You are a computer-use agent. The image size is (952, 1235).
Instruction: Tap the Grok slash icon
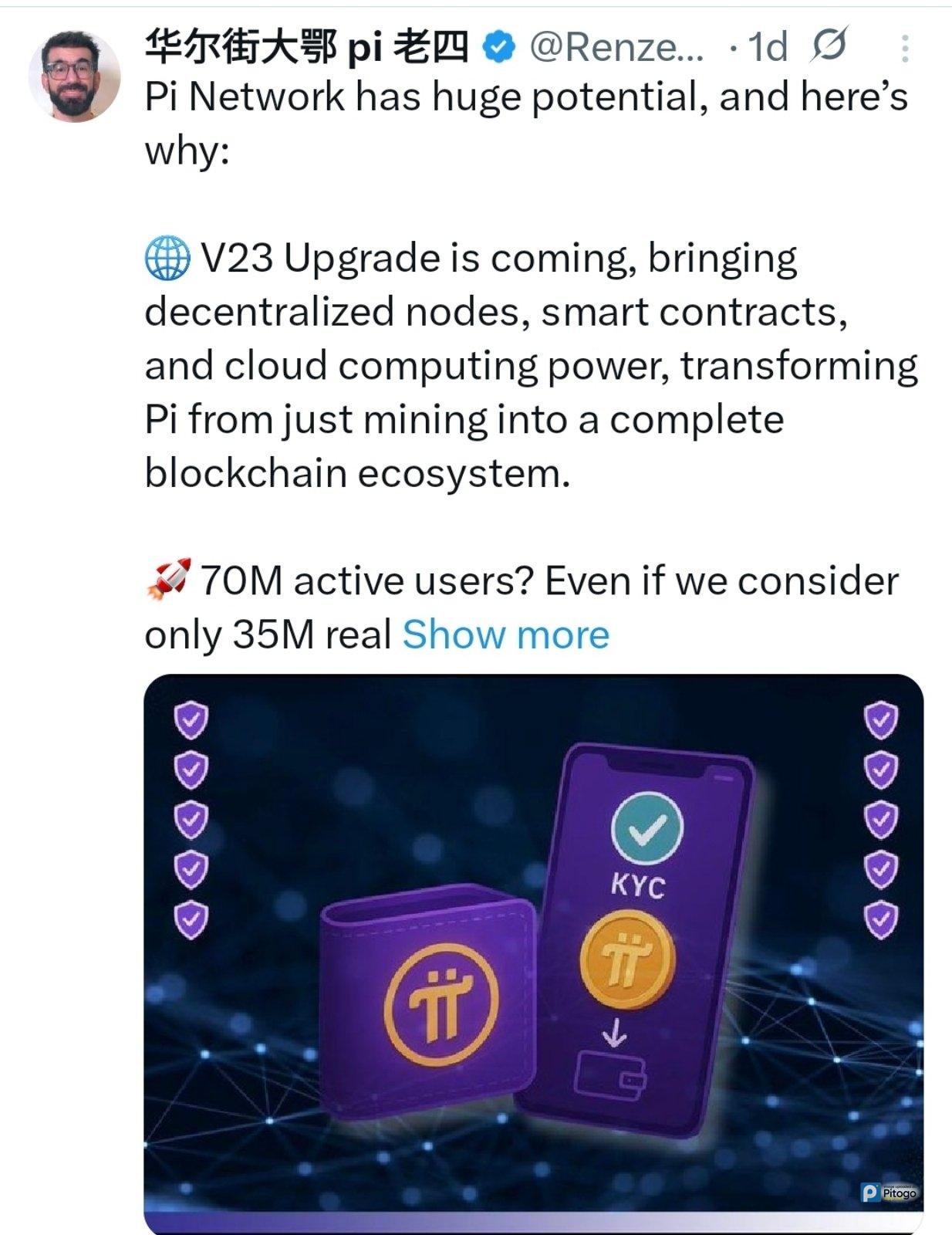click(x=829, y=46)
